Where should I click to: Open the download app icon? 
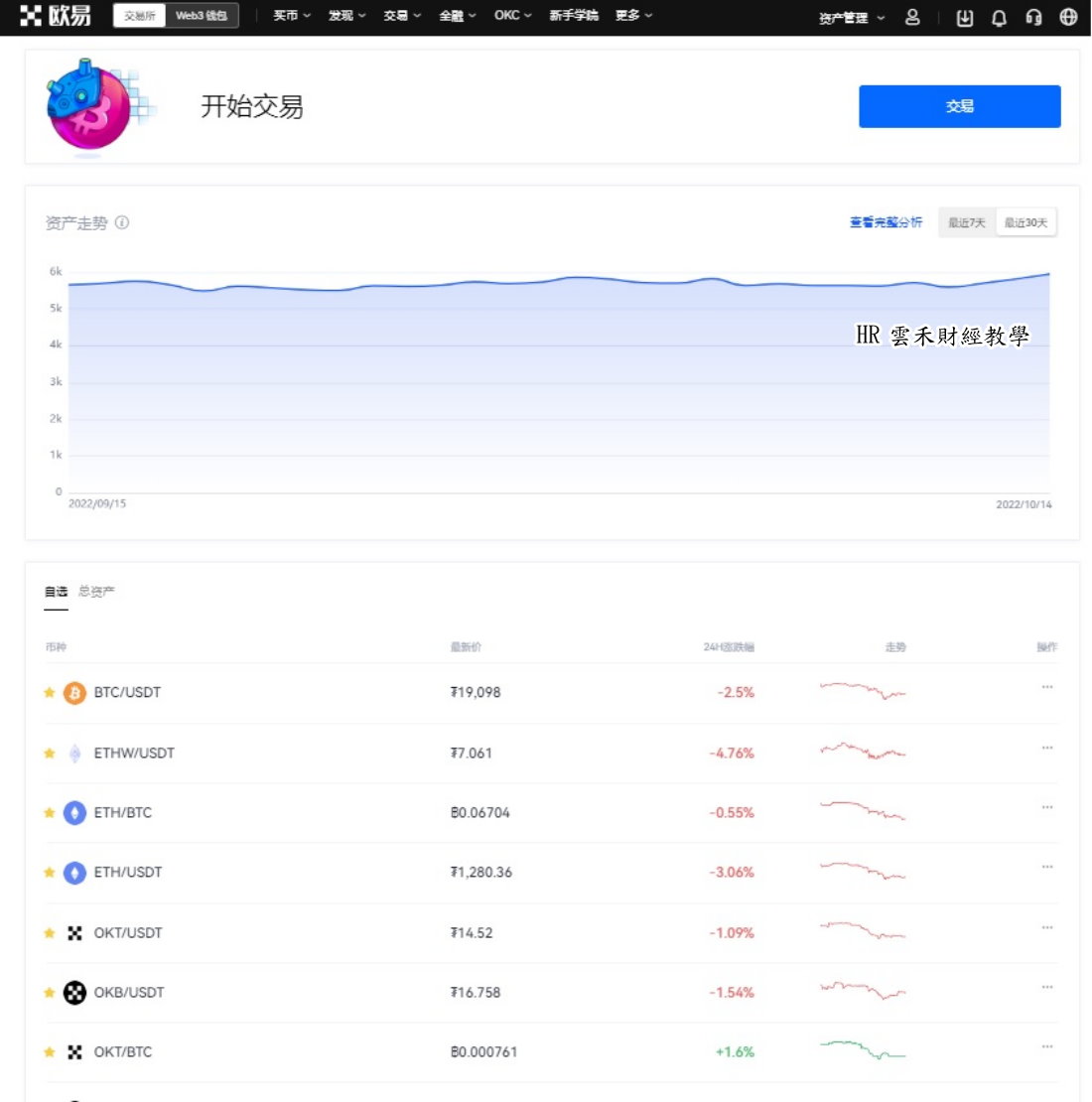coord(964,17)
